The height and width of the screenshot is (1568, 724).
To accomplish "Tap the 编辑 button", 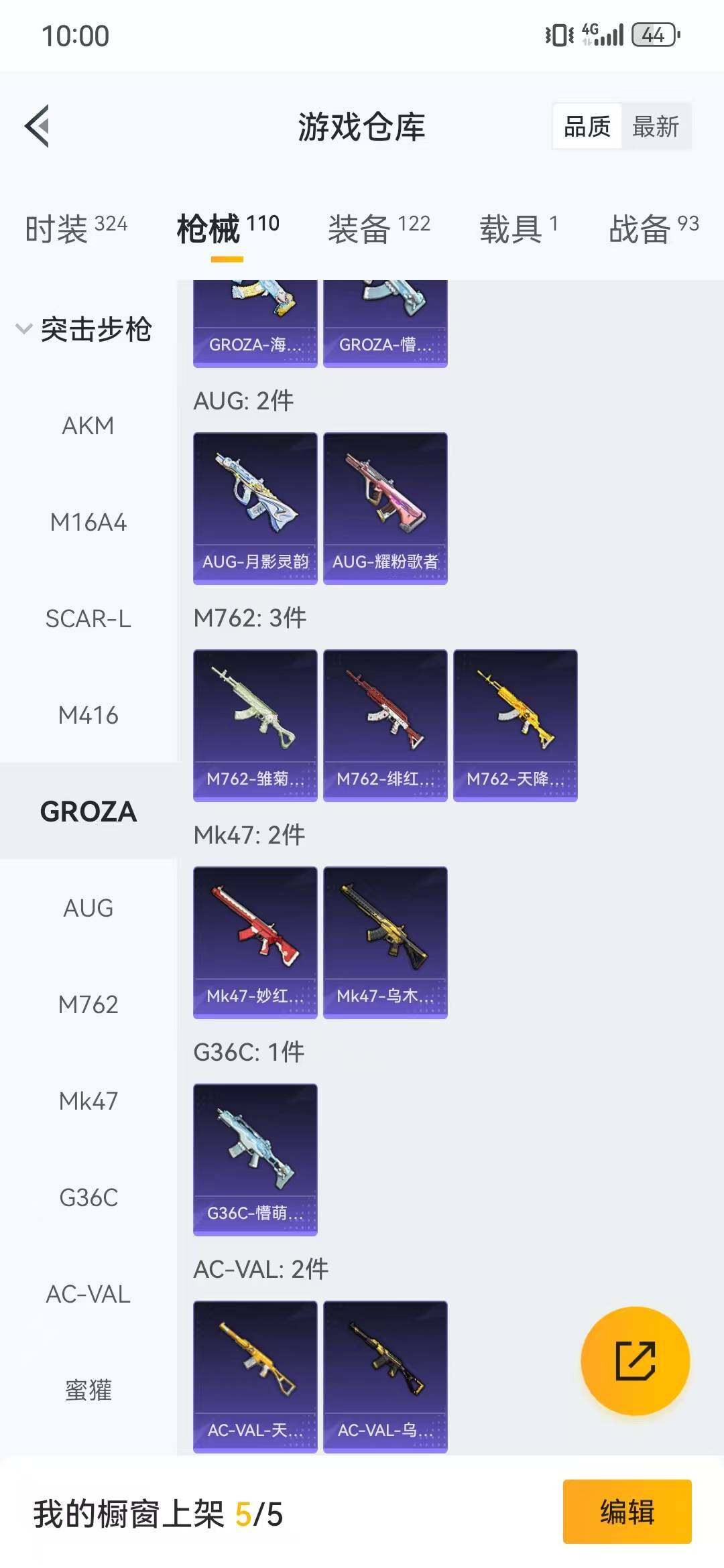I will (x=627, y=1512).
